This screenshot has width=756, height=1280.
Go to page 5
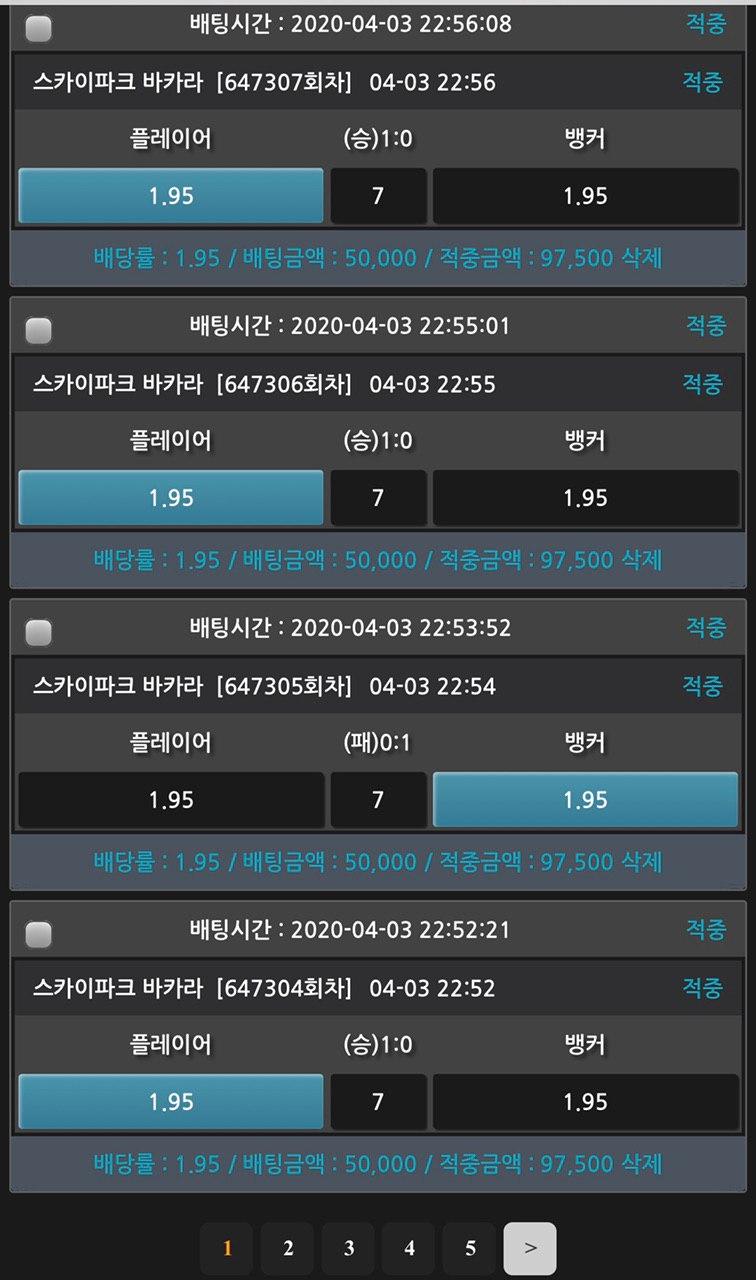(470, 1248)
